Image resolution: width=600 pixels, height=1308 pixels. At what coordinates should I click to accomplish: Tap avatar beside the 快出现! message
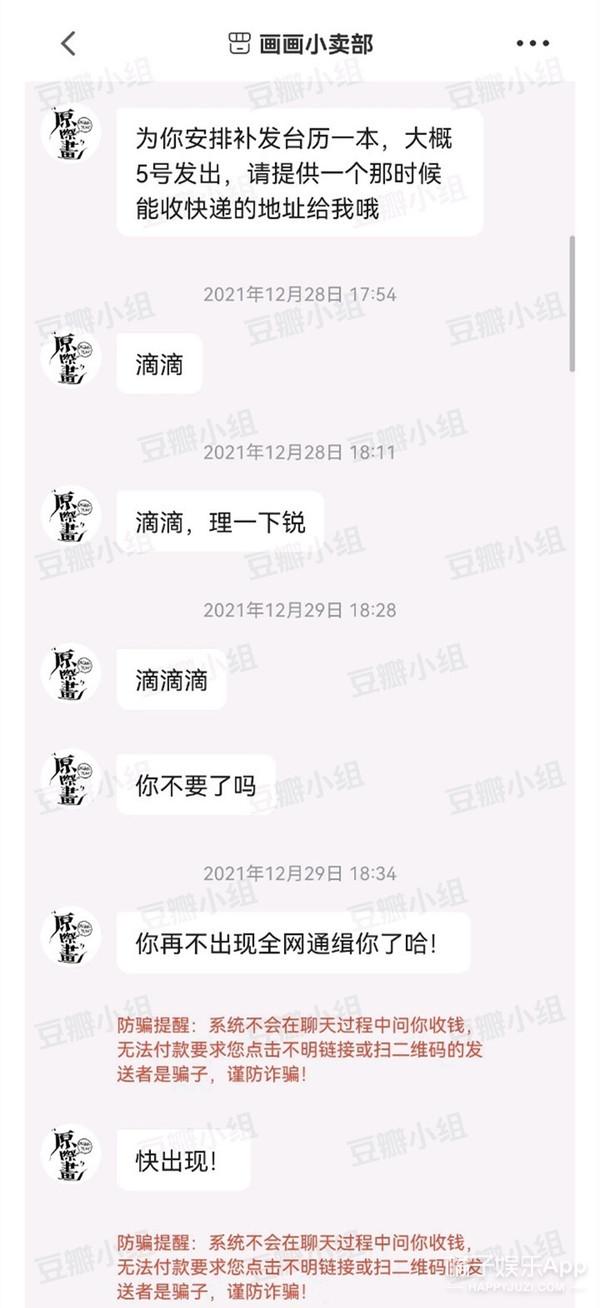click(71, 1152)
